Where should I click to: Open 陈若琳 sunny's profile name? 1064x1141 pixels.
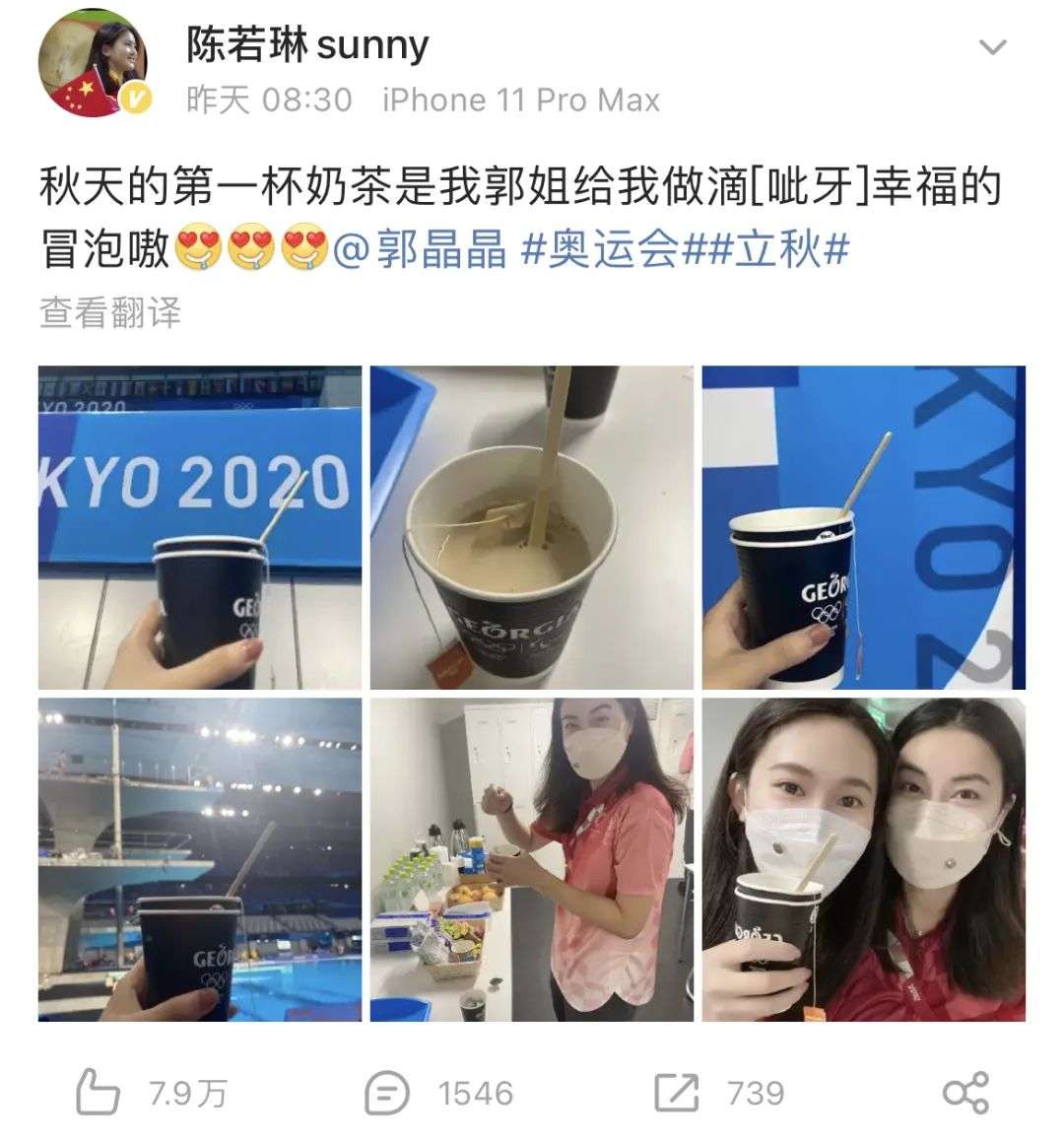coord(307,45)
